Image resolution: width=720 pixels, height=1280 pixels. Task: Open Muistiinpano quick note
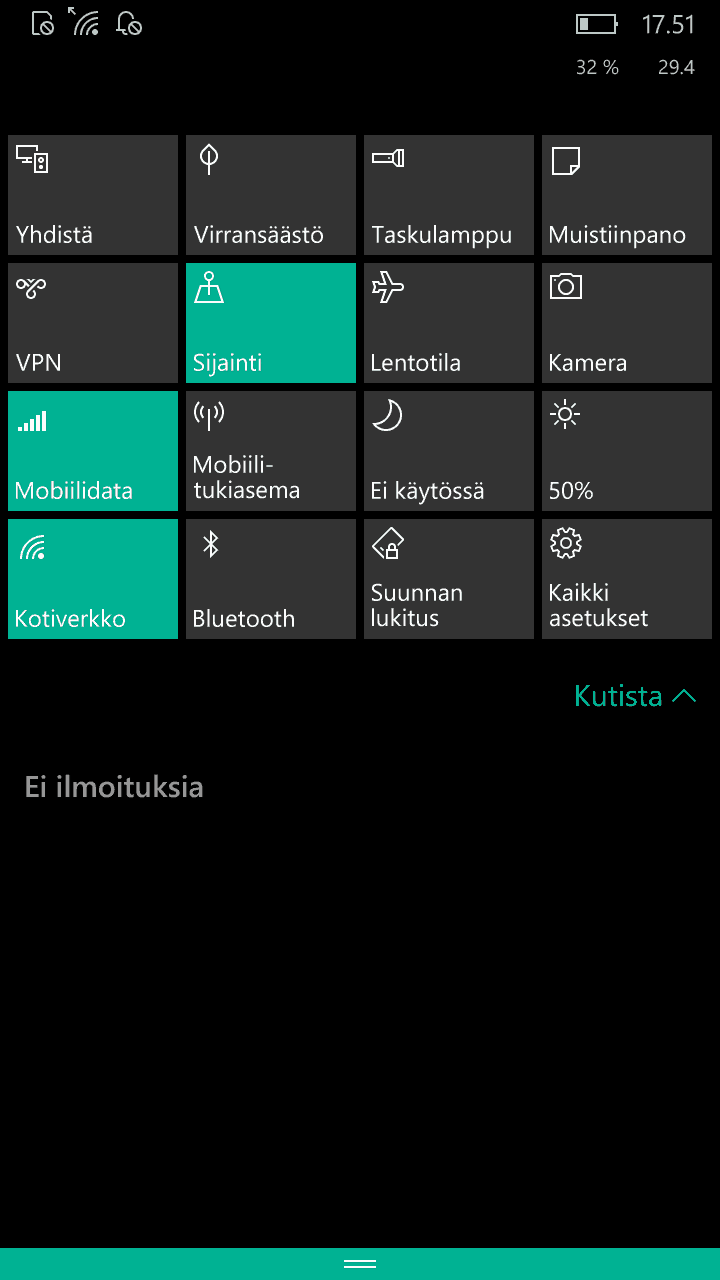click(x=627, y=195)
